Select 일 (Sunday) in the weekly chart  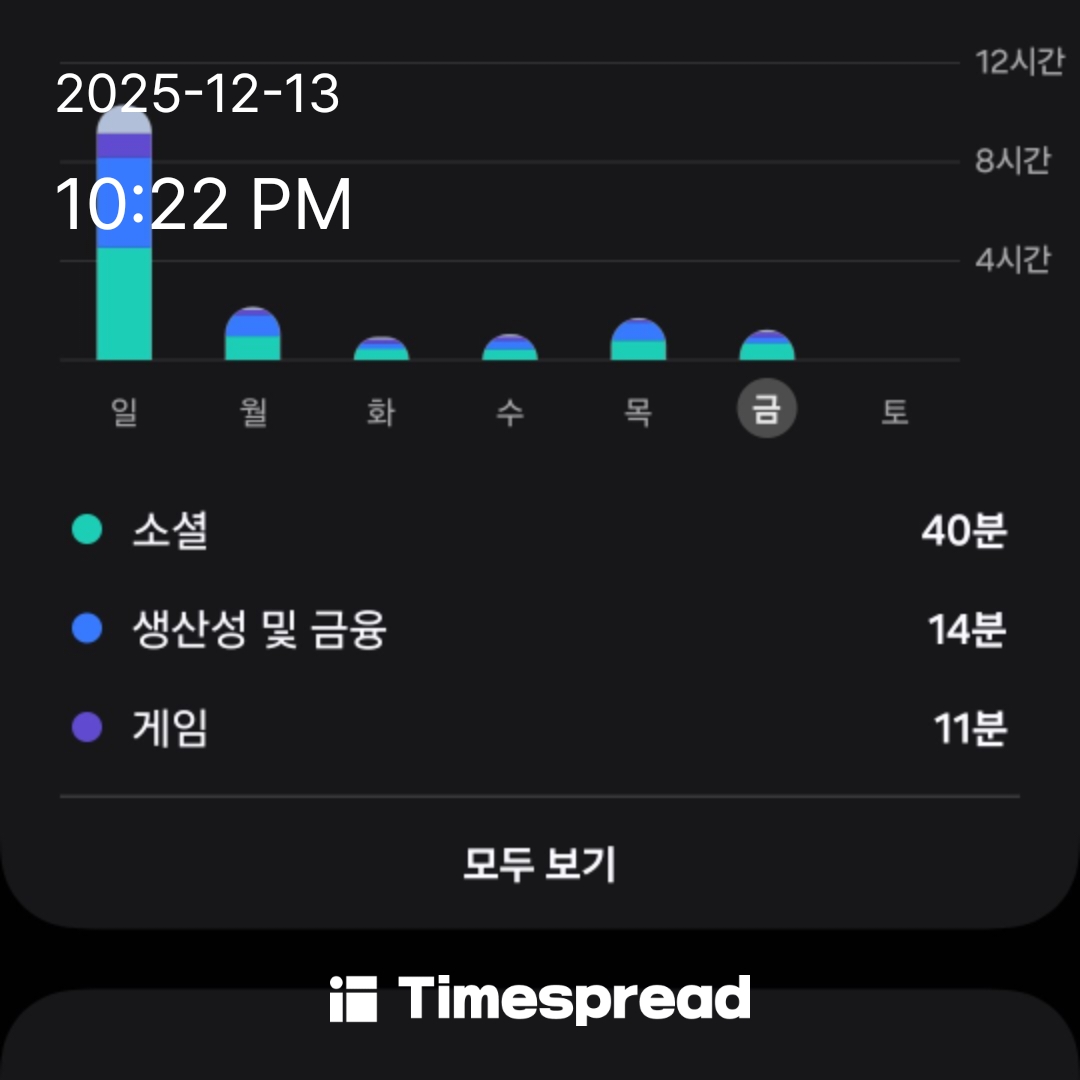coord(124,411)
